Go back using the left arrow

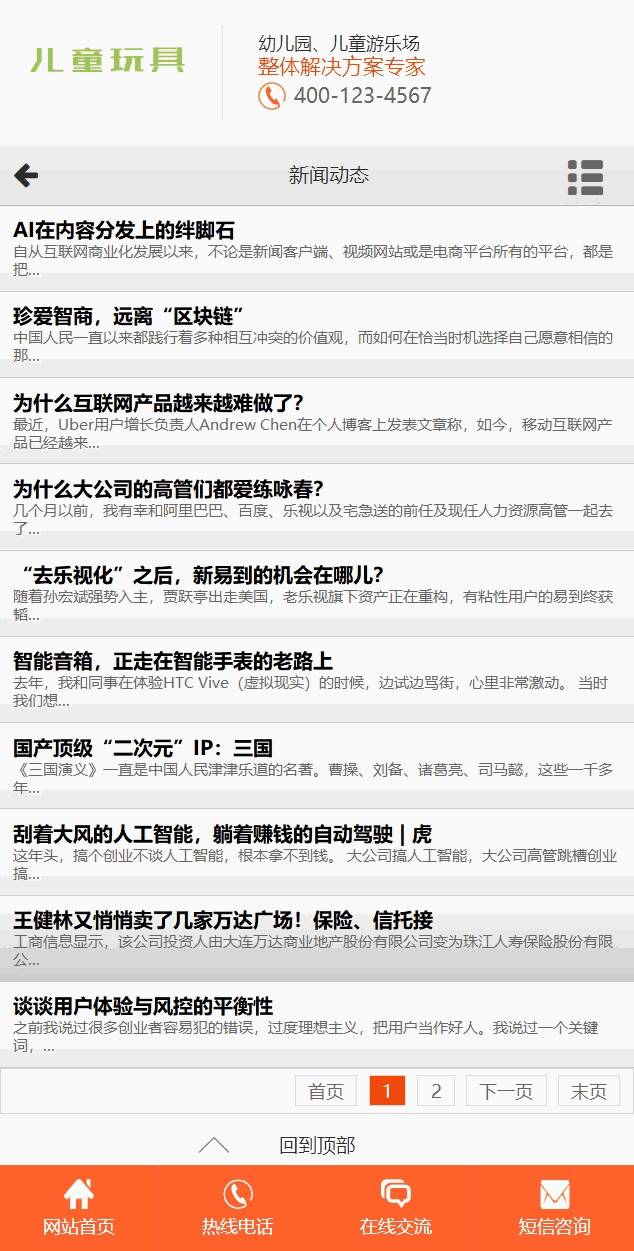pyautogui.click(x=26, y=176)
